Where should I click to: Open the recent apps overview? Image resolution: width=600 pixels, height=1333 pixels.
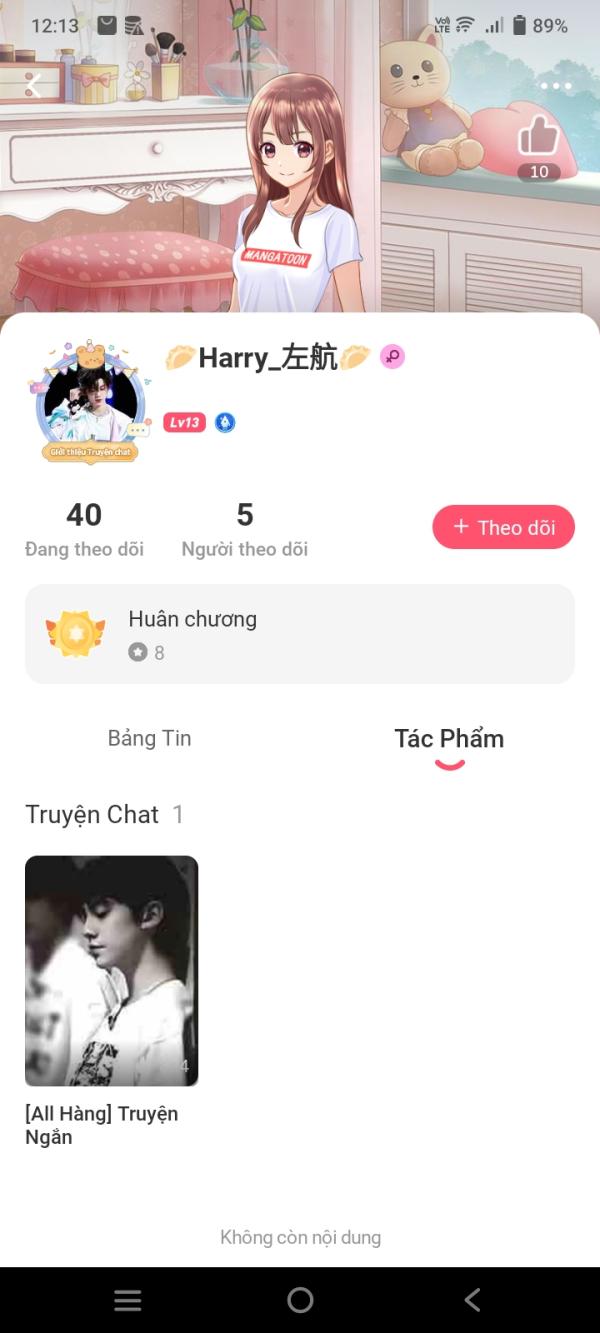[x=128, y=1299]
